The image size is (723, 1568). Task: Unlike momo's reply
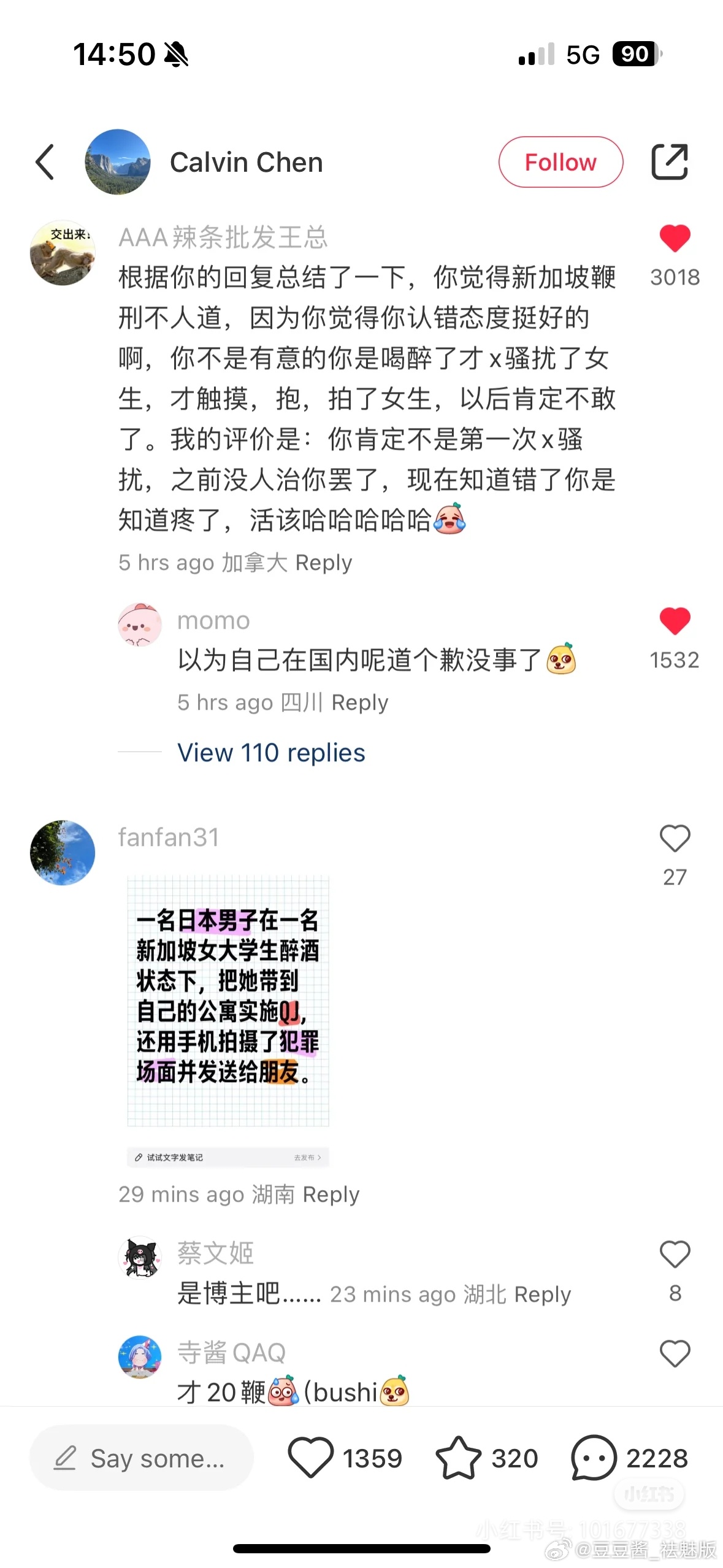[675, 621]
